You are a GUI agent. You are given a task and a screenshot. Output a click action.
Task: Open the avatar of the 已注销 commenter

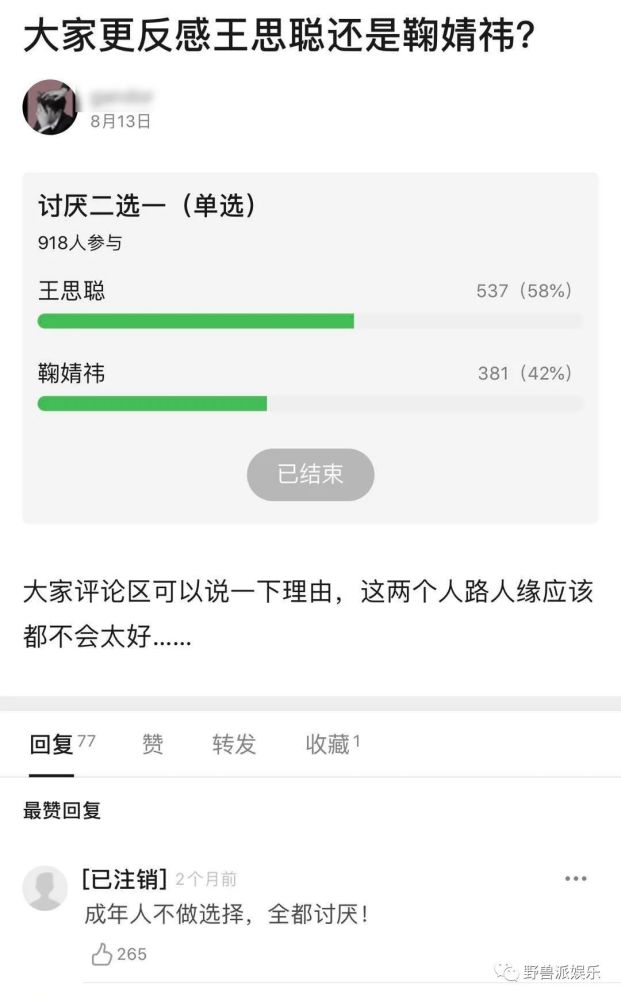(45, 888)
